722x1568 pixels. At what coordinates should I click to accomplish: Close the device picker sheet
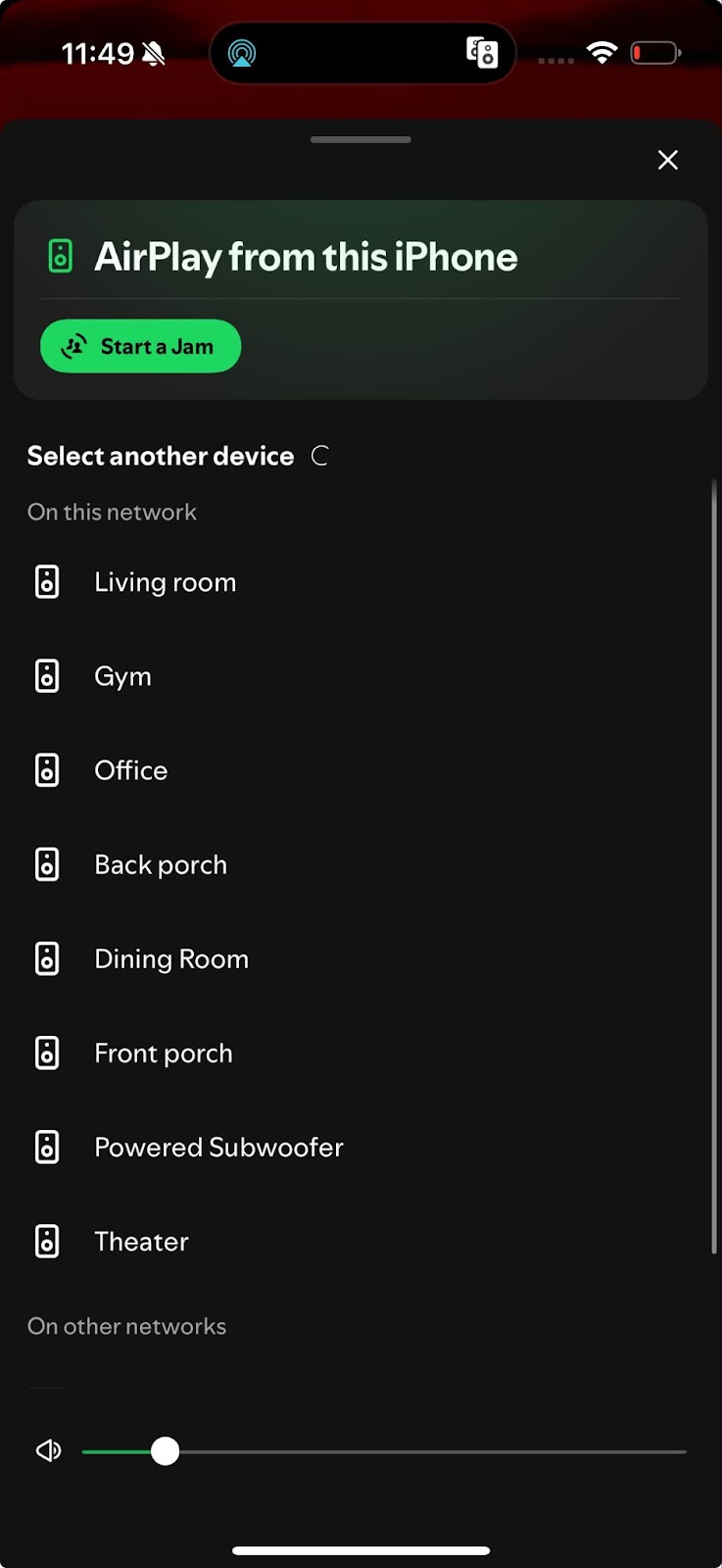pyautogui.click(x=668, y=160)
